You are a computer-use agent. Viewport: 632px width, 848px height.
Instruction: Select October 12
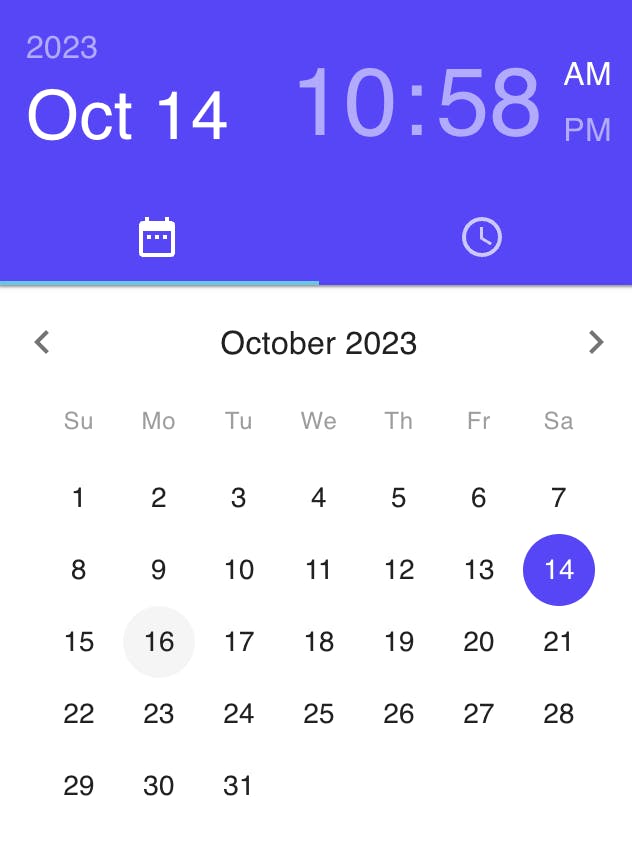[398, 570]
